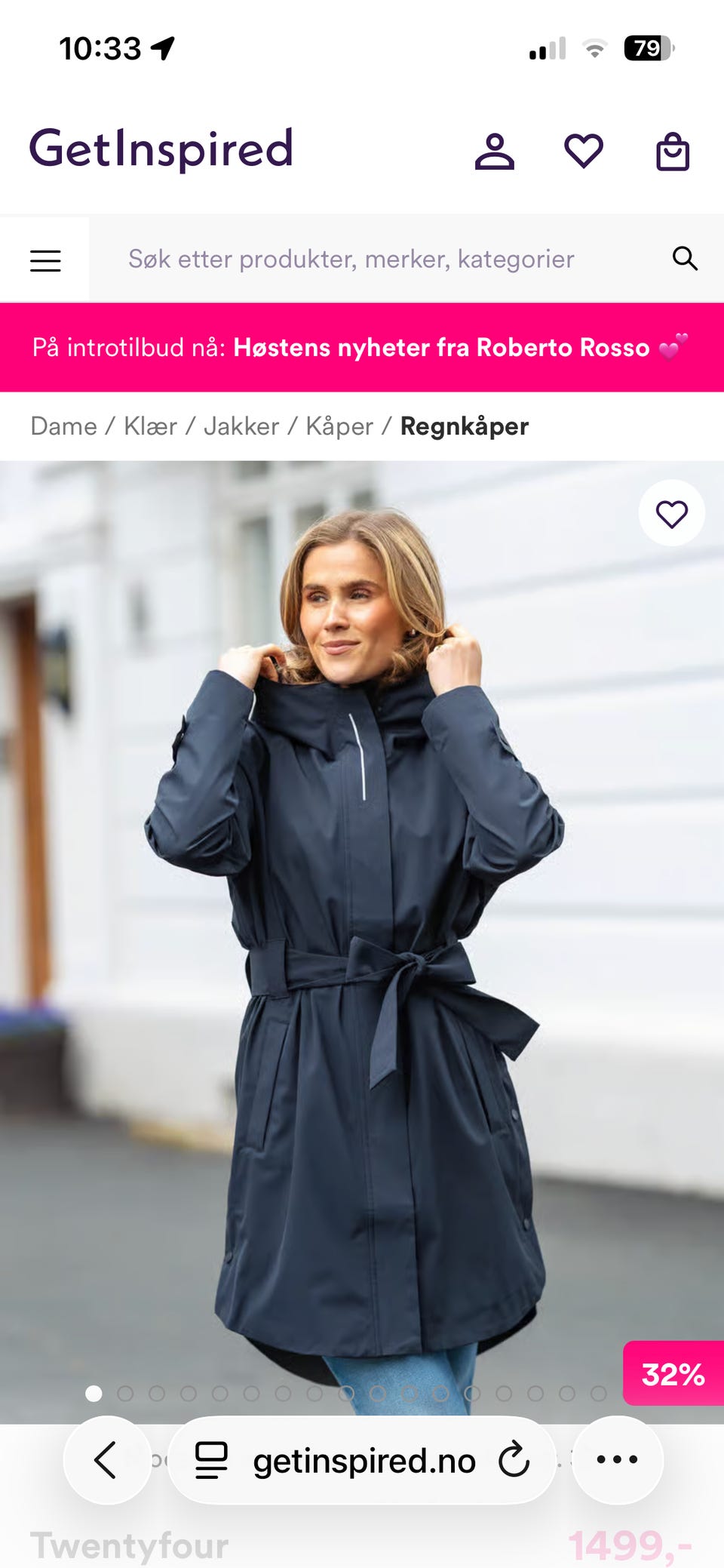Image resolution: width=724 pixels, height=1568 pixels.
Task: Open the shopping bag
Action: click(673, 152)
